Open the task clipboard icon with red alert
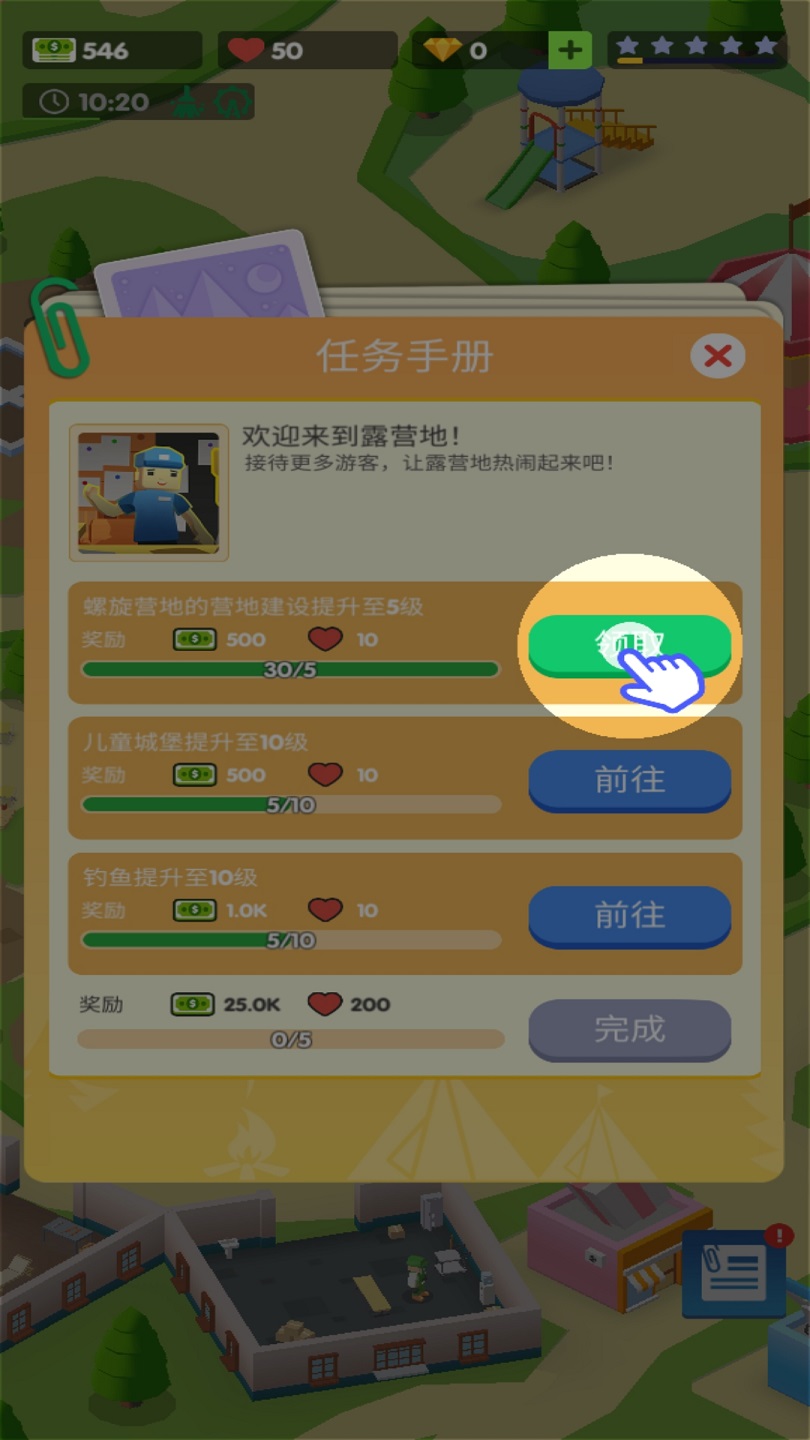Screen dimensions: 810x1440 (735, 1272)
